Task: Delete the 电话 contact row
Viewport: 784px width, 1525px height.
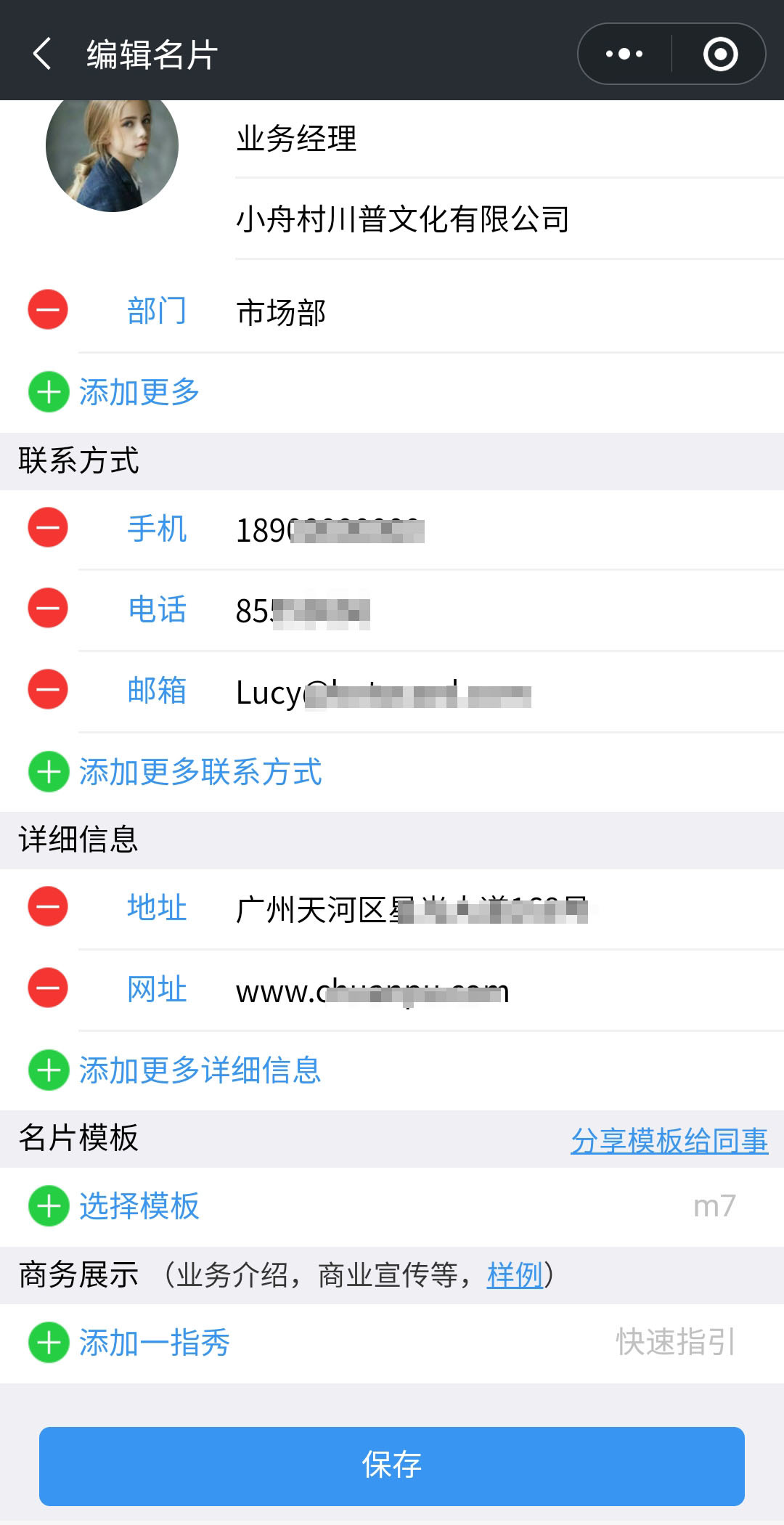Action: click(x=48, y=609)
